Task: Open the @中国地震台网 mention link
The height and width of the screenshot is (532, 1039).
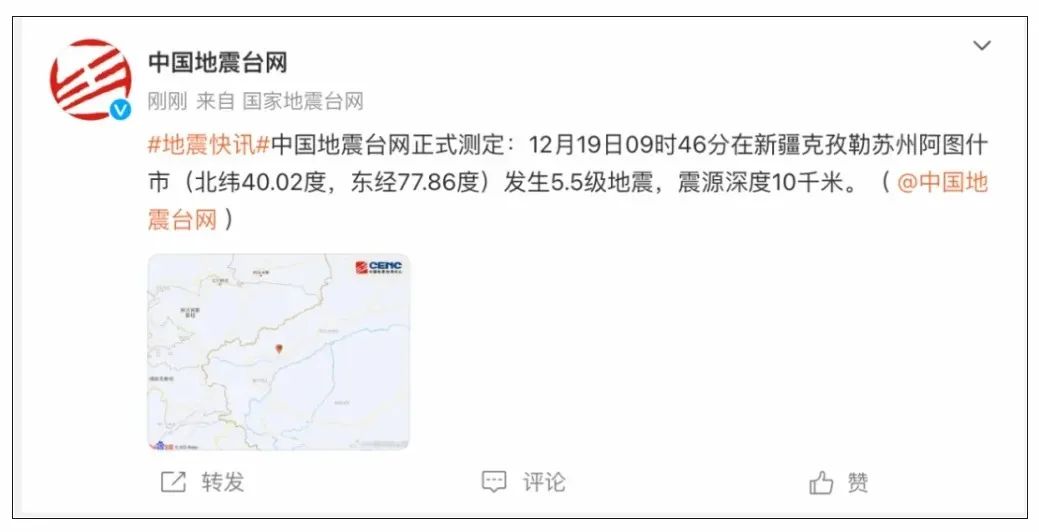Action: click(942, 182)
